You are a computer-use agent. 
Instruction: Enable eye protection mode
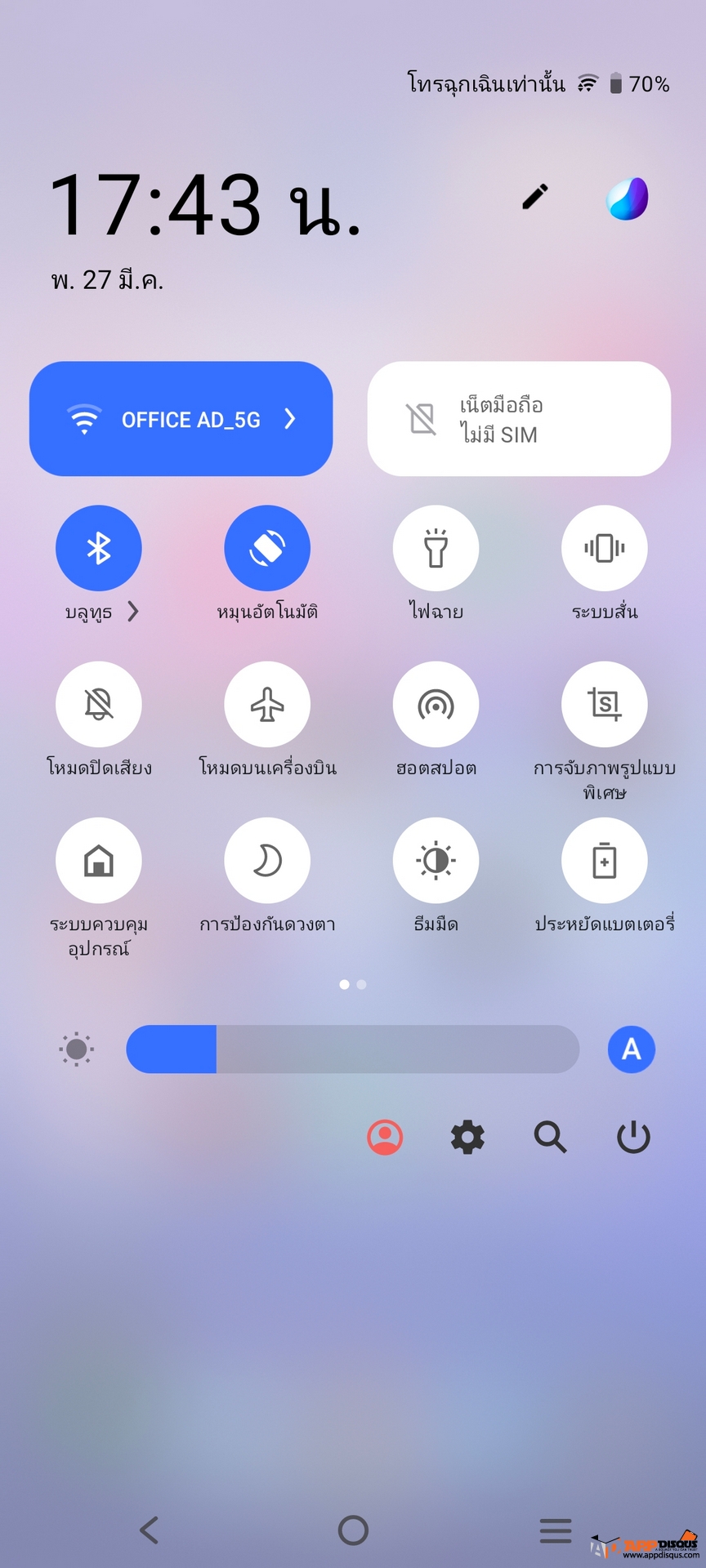267,860
